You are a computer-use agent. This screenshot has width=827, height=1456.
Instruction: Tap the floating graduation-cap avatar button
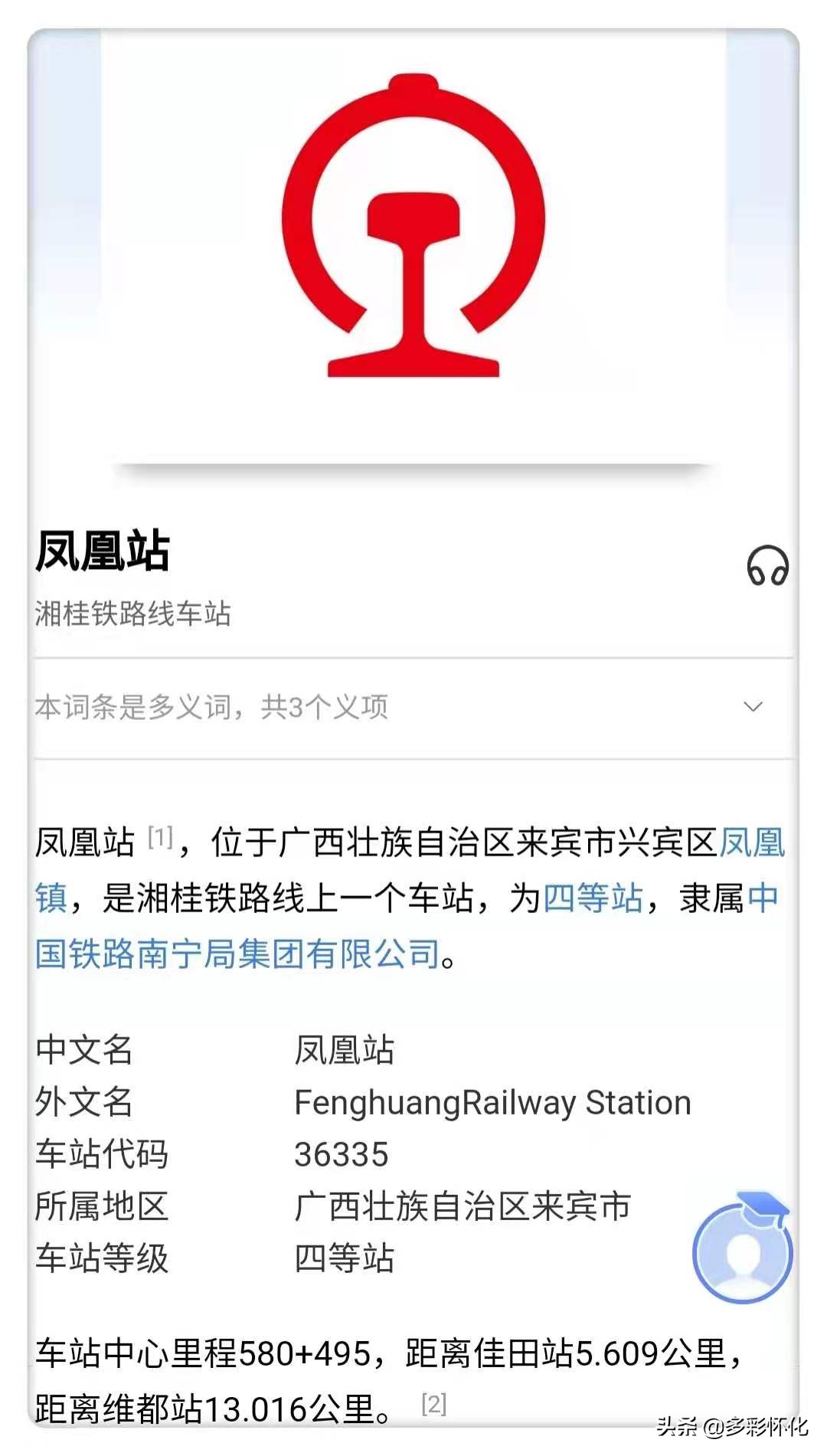coord(741,1250)
